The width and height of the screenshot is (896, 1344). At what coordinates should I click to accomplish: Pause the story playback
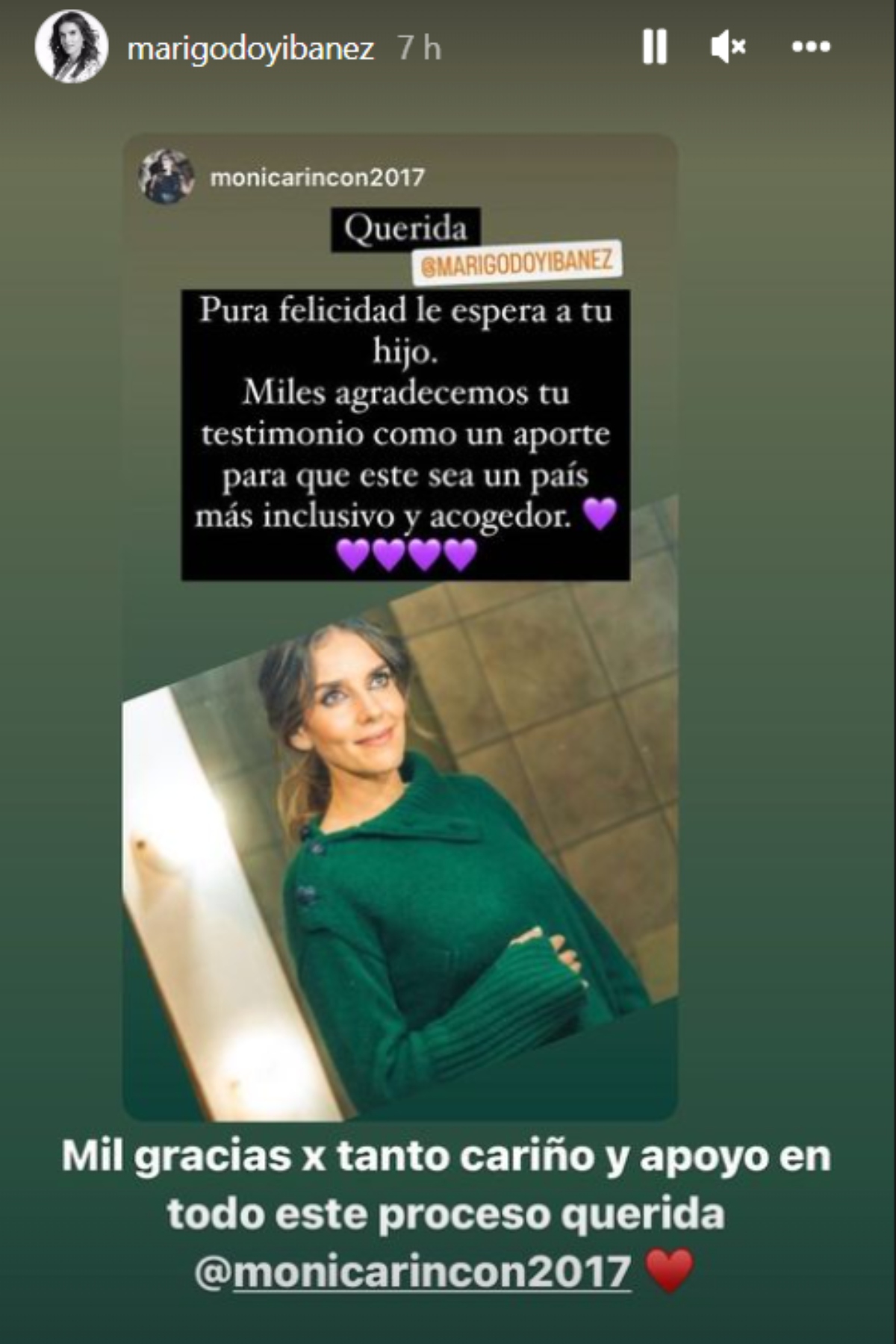tap(654, 48)
